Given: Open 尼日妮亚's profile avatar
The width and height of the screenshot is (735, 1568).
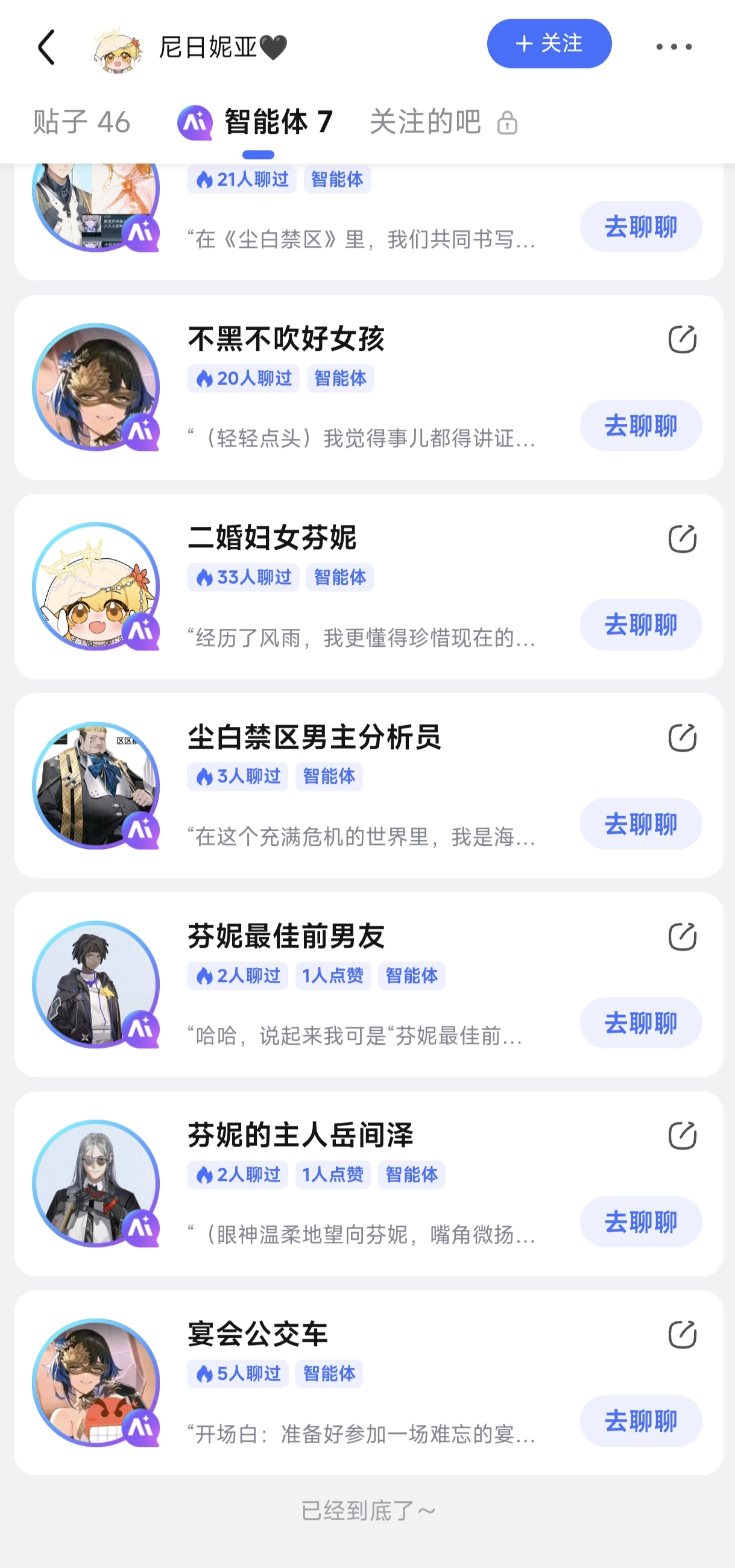Looking at the screenshot, I should [118, 48].
